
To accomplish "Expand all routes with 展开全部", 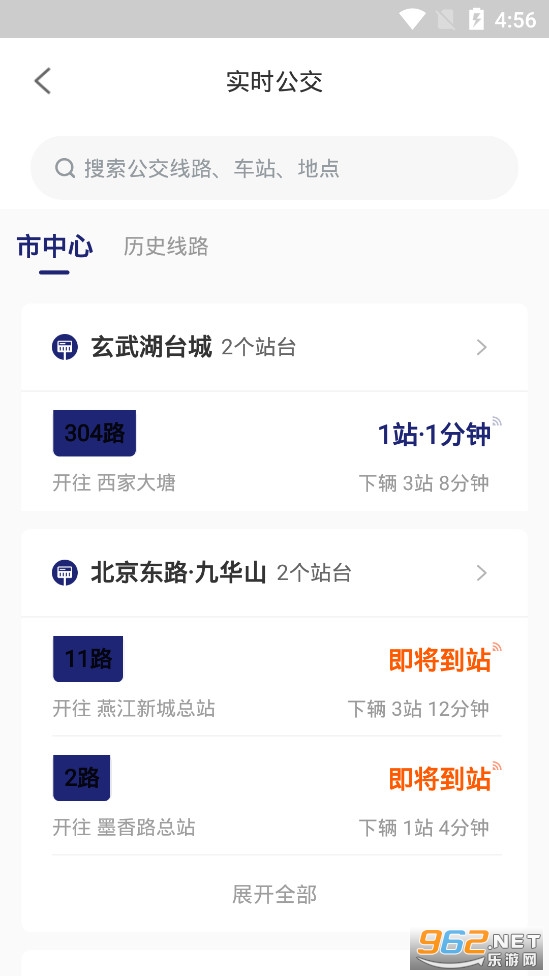I will (274, 894).
